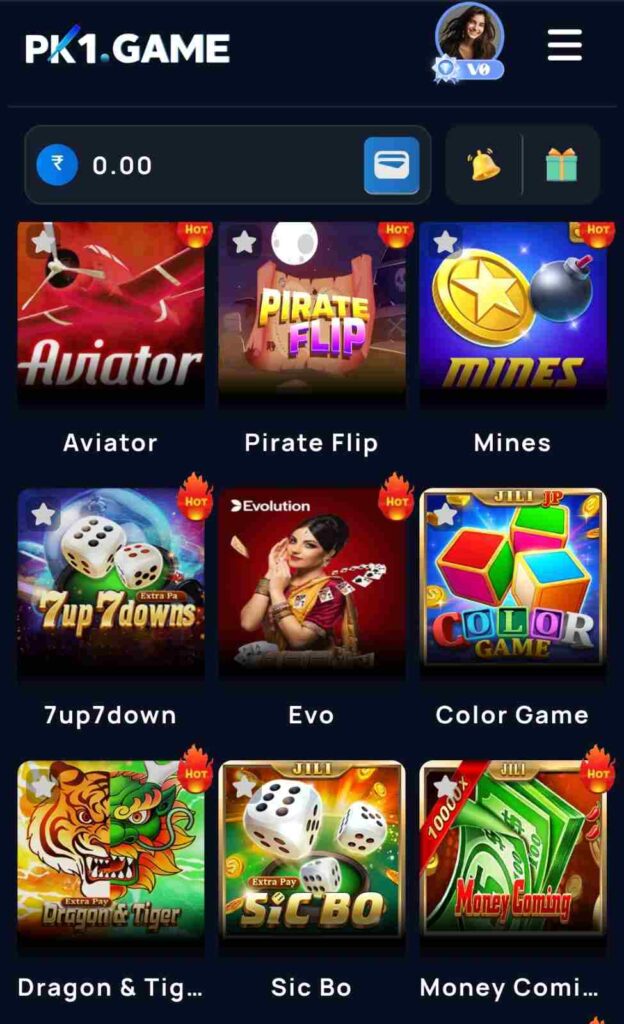Open the 7up7down game

point(111,580)
